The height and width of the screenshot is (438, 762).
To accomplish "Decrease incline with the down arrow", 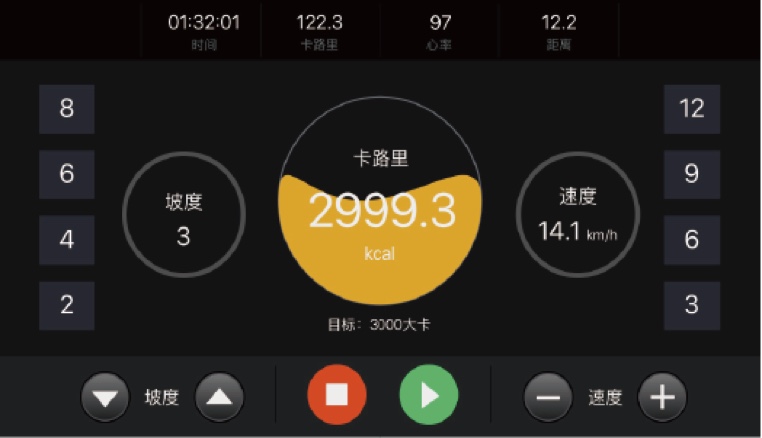I will 106,397.
